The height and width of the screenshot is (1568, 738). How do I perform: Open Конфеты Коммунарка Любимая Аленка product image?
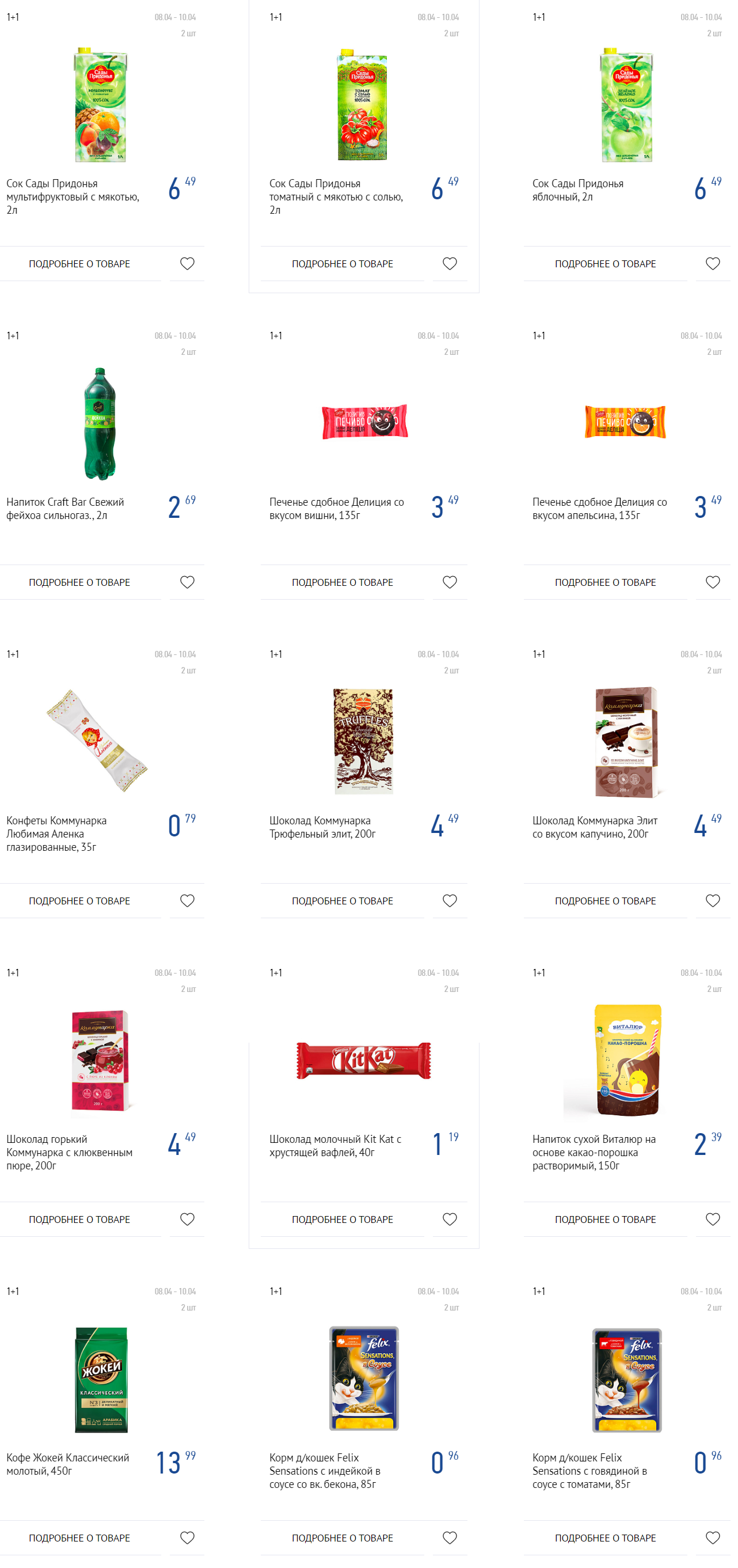[97, 740]
